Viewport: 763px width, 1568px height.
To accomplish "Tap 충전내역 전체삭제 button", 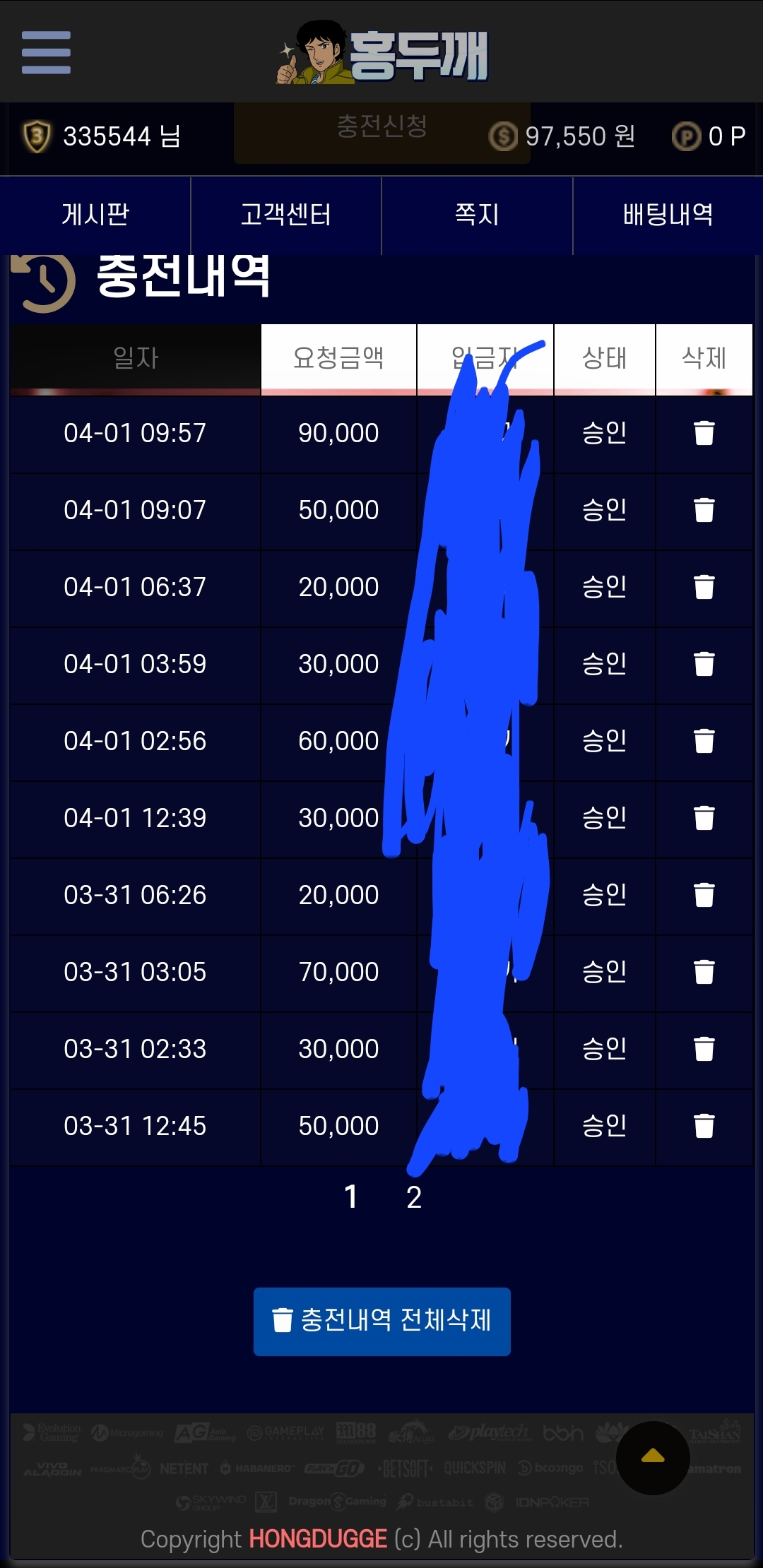I will (x=382, y=1321).
